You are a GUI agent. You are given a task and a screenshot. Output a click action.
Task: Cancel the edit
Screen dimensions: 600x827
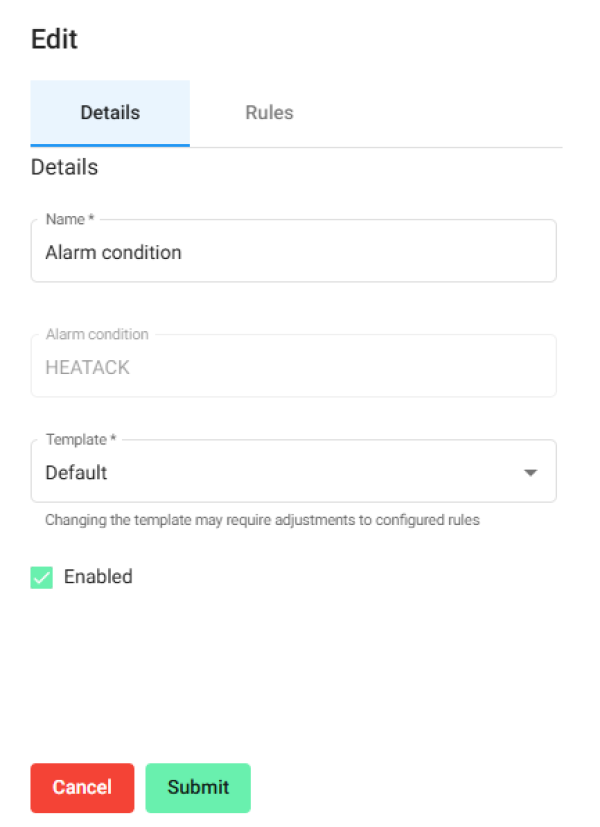point(82,787)
